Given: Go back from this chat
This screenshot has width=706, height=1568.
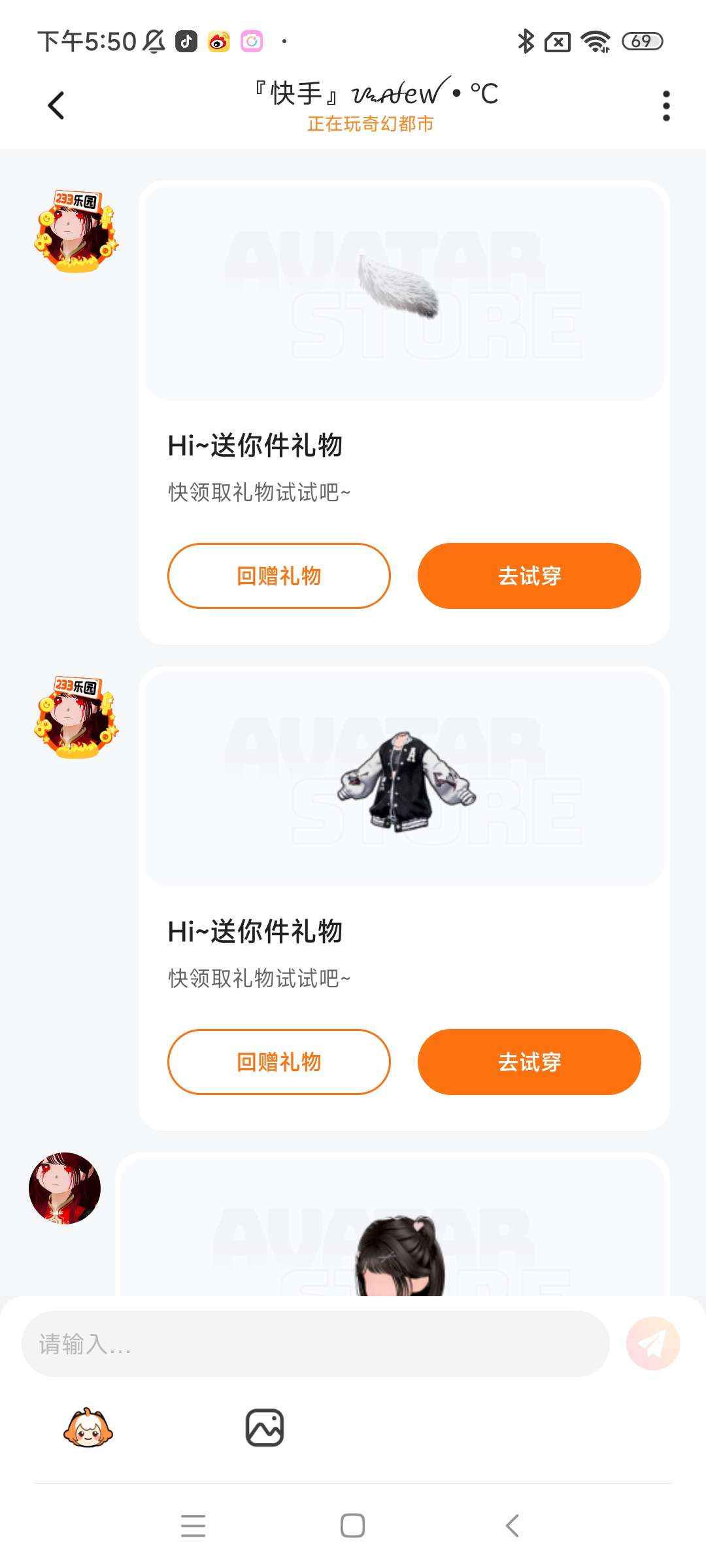Looking at the screenshot, I should coord(56,105).
